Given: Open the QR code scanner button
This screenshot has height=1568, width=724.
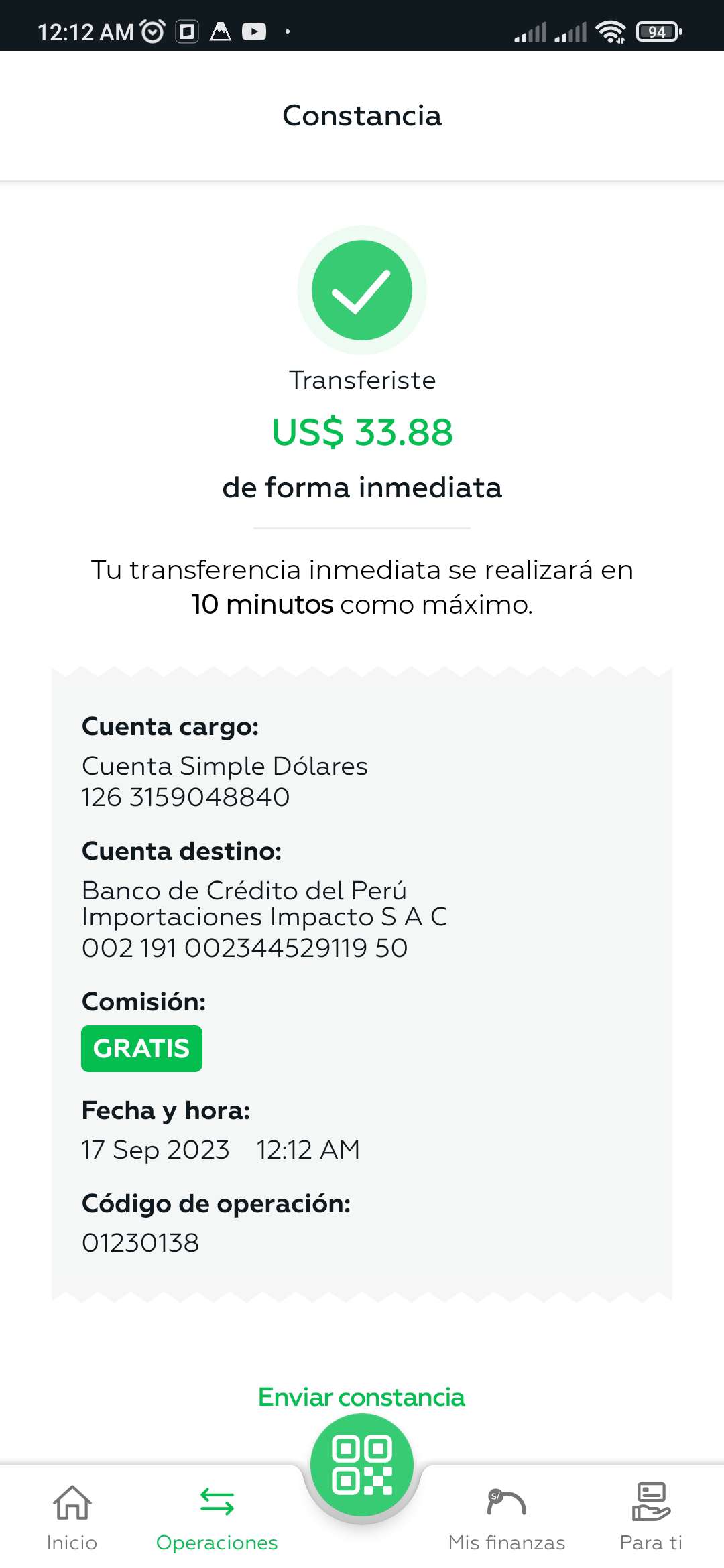Looking at the screenshot, I should coord(362,1465).
